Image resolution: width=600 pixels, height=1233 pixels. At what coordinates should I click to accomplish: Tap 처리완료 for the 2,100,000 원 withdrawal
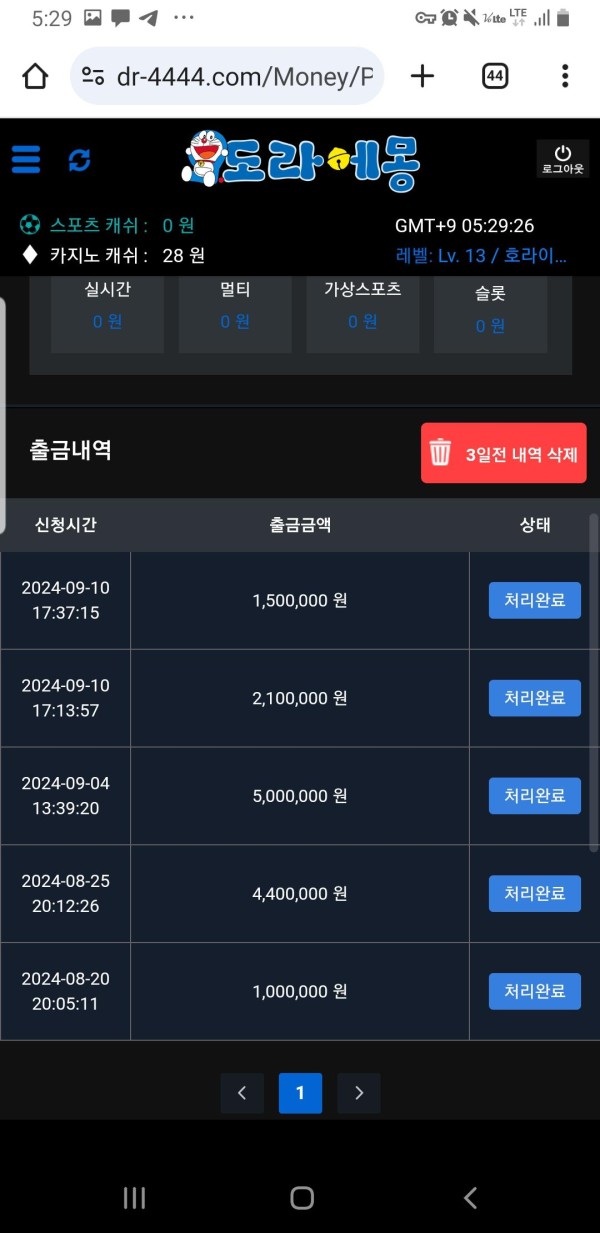pos(534,697)
